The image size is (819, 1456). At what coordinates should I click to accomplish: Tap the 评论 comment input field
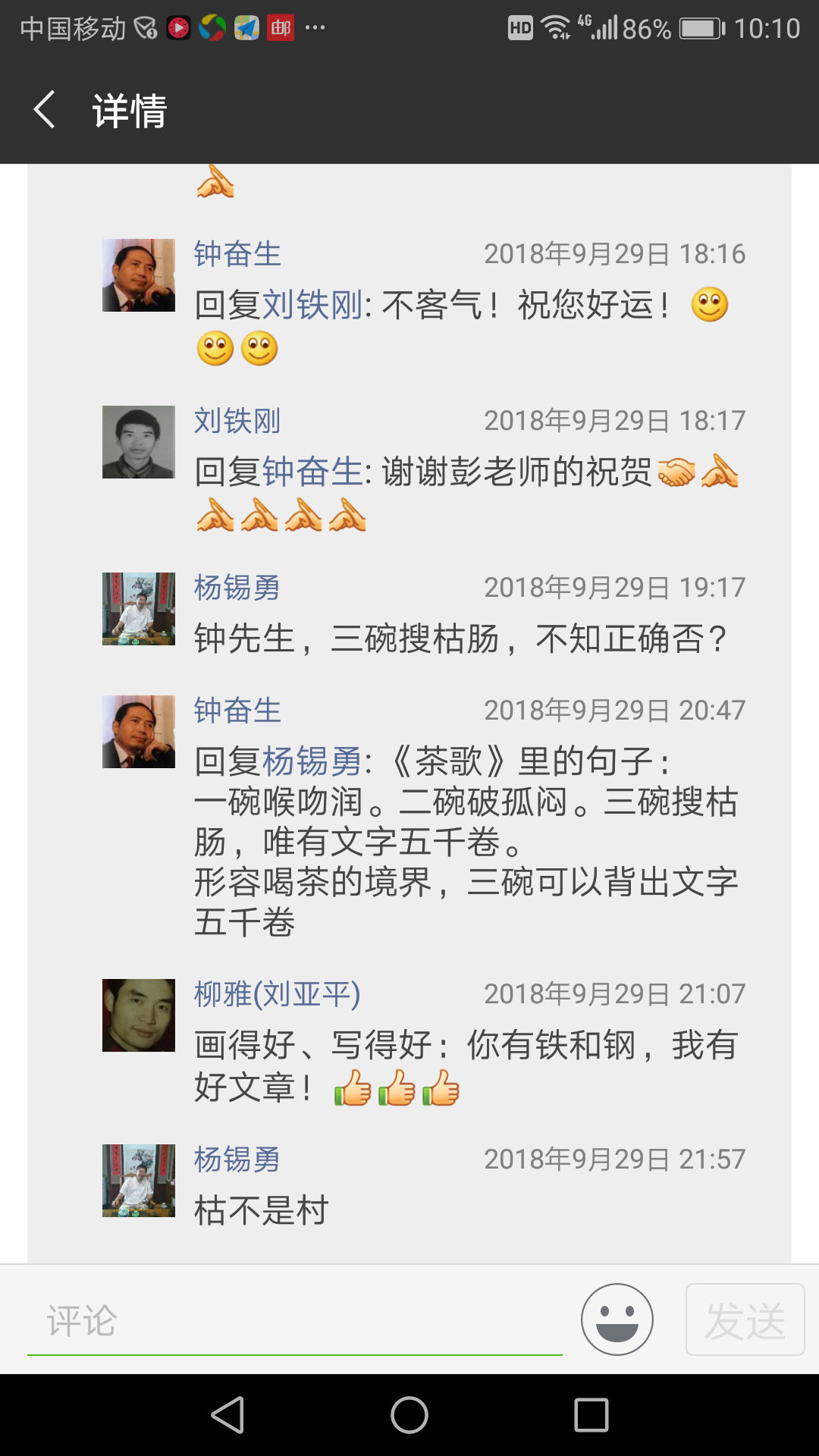click(294, 1321)
